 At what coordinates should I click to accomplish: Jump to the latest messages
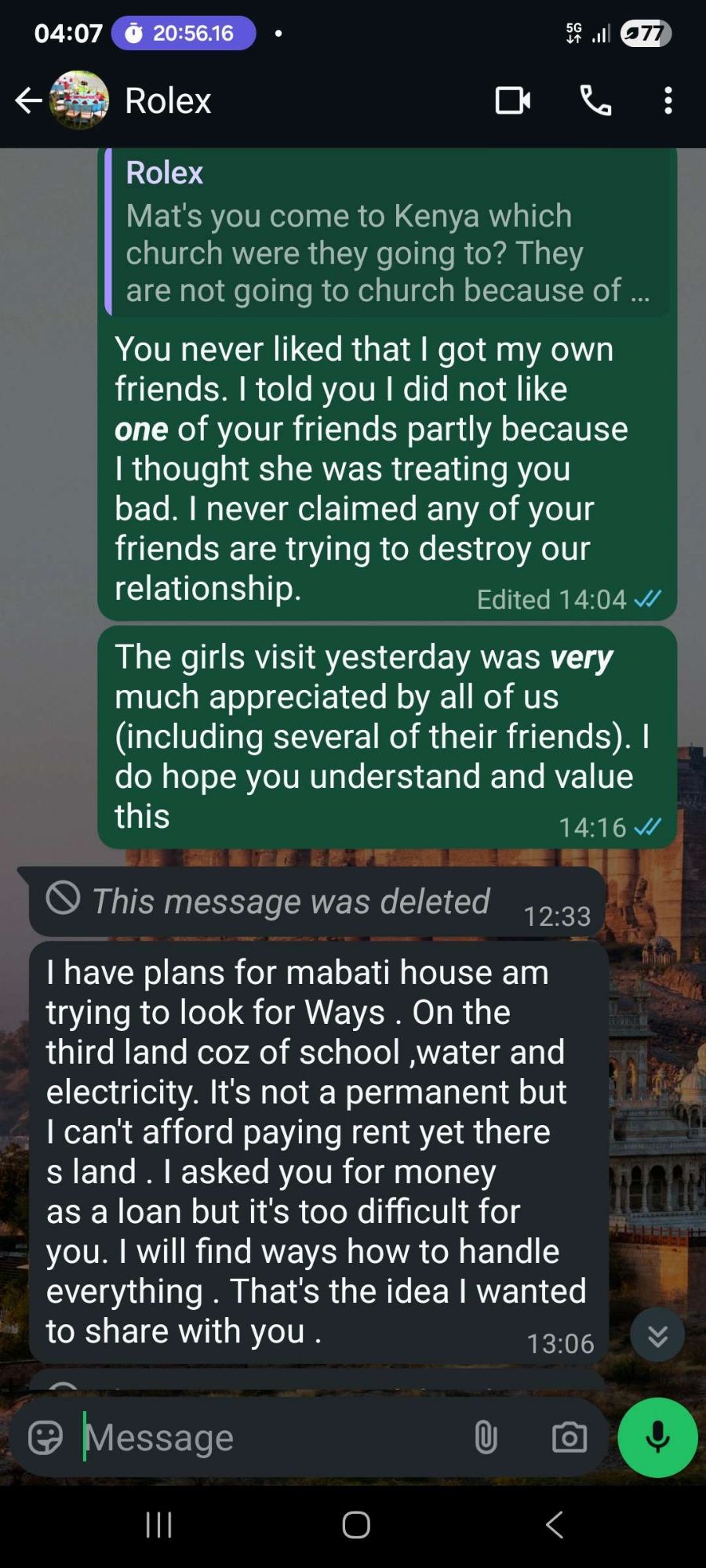[x=657, y=1335]
